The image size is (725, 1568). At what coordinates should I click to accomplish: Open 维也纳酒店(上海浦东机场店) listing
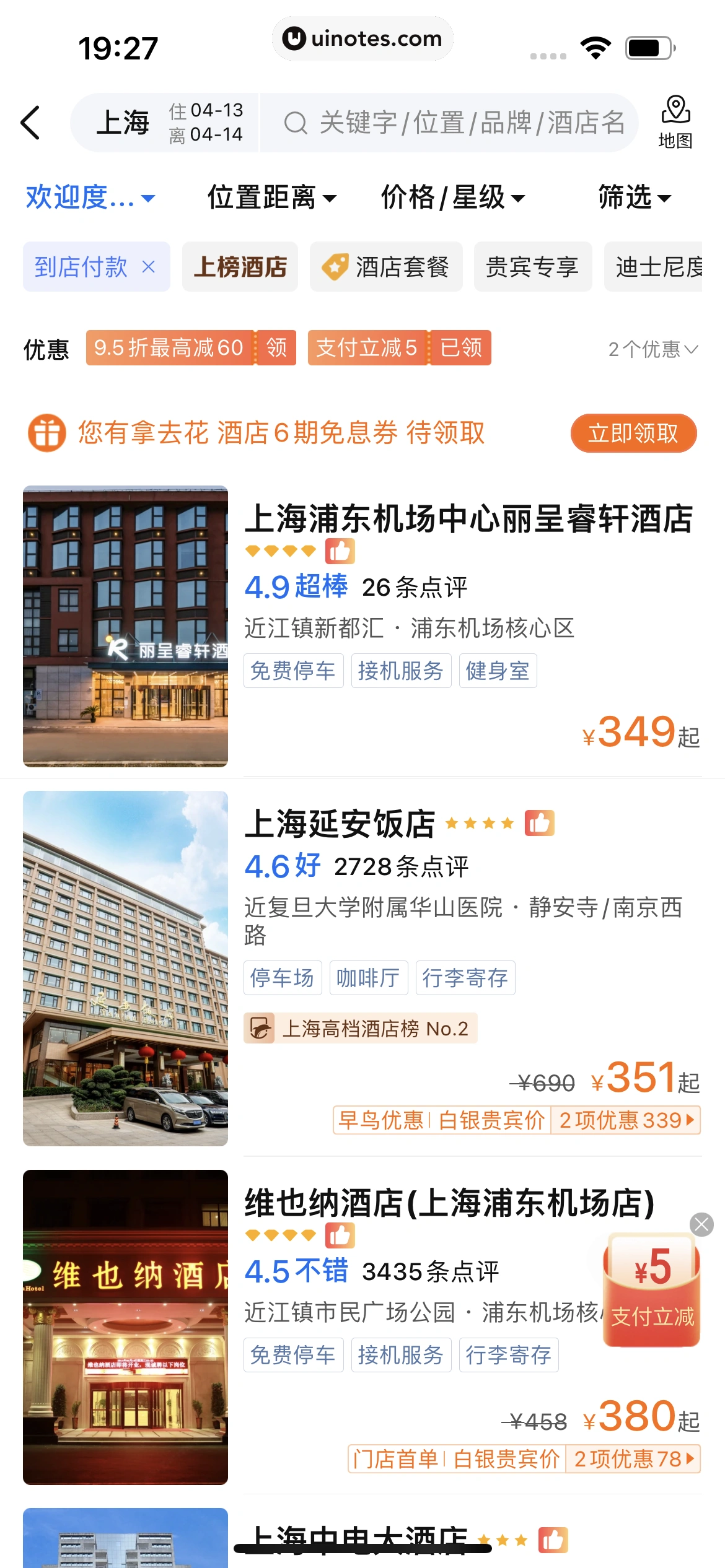pos(449,1203)
